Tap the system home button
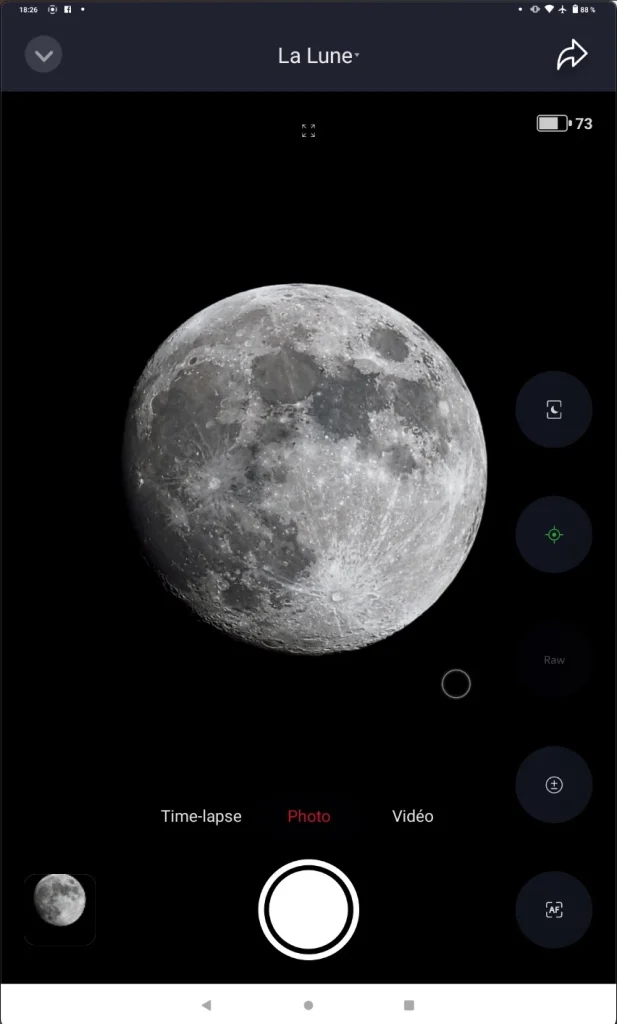The width and height of the screenshot is (617, 1024). tap(308, 1004)
